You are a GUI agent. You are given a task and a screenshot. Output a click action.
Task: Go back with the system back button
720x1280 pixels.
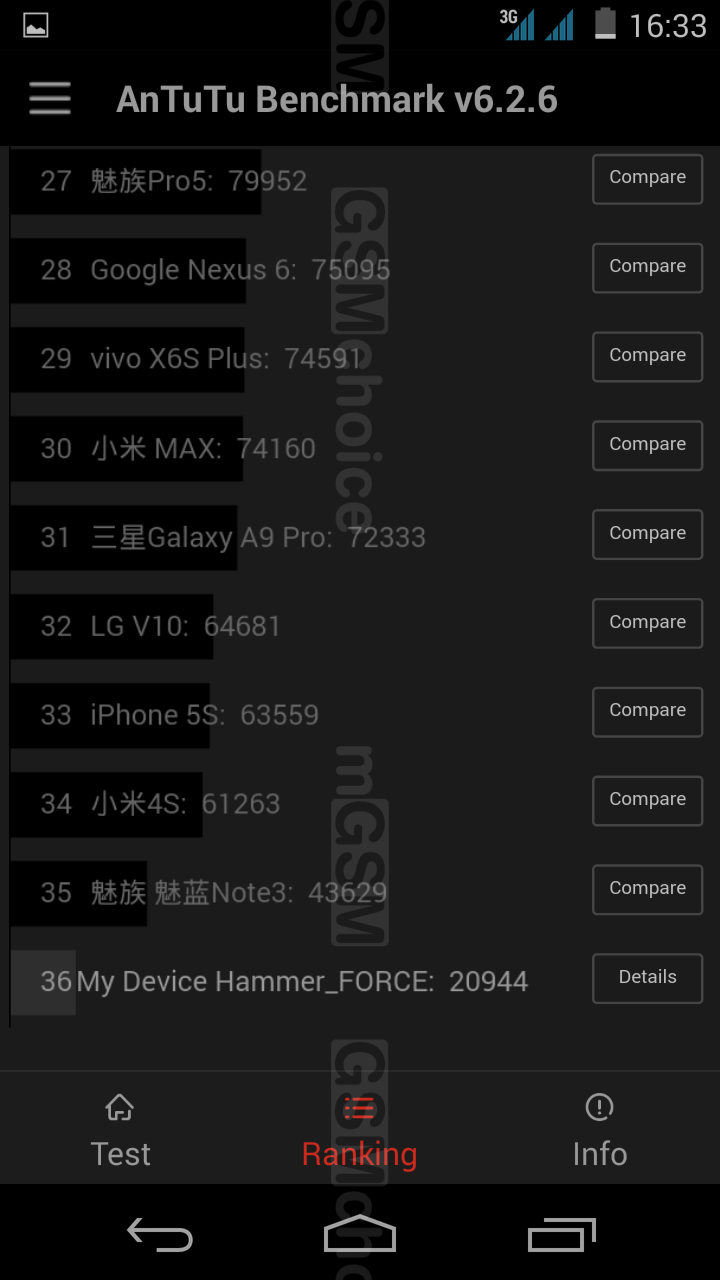tap(160, 1235)
